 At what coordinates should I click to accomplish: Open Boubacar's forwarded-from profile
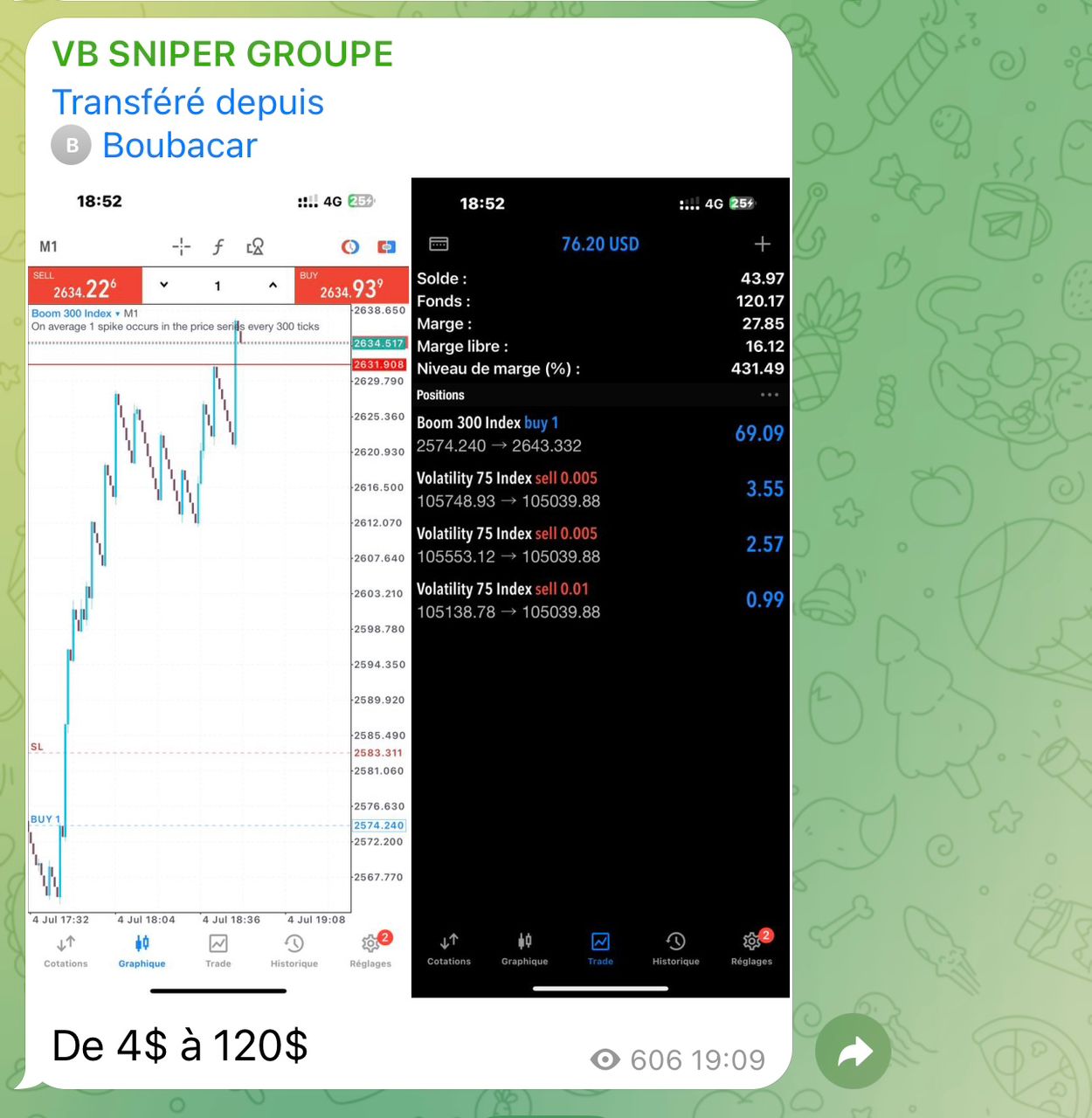[179, 145]
